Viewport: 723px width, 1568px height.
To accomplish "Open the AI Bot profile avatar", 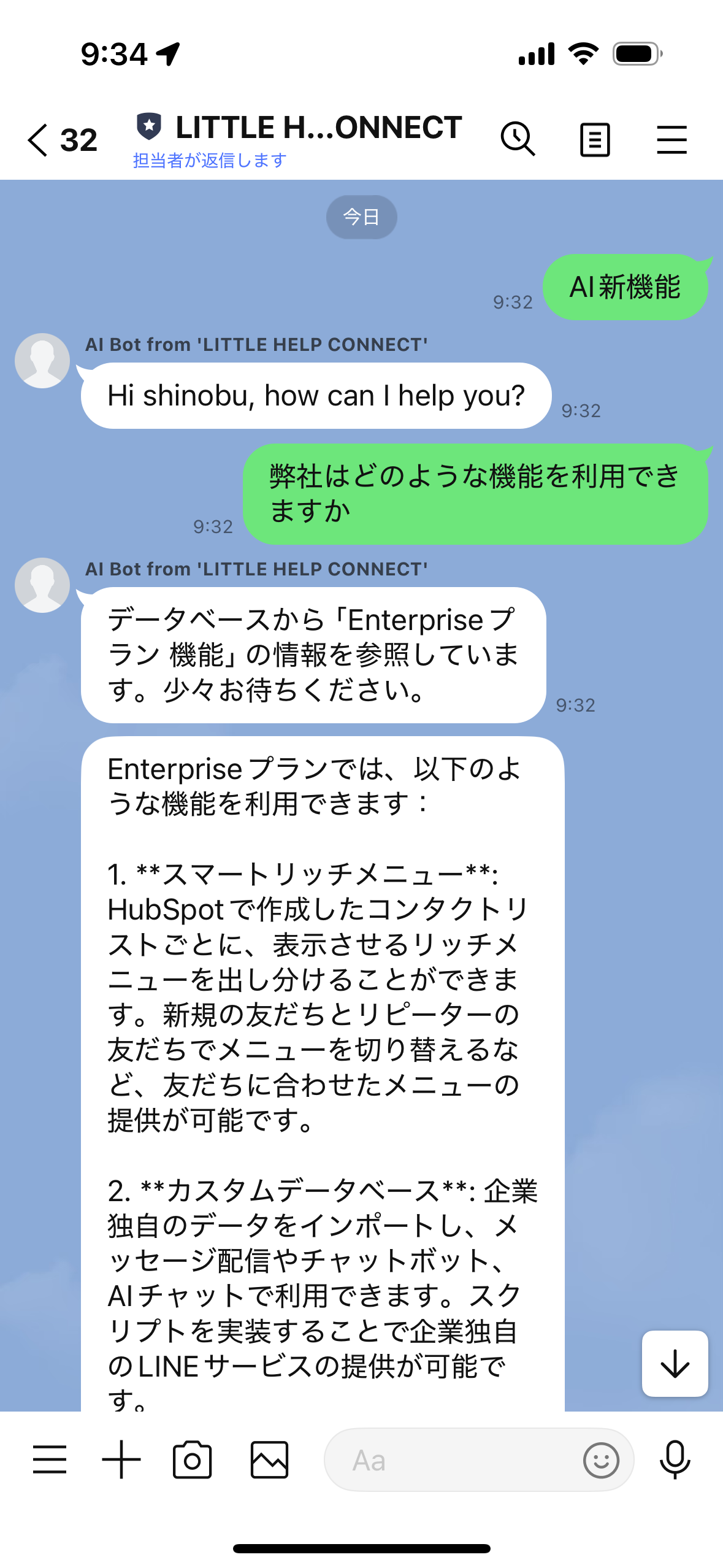I will [x=42, y=361].
